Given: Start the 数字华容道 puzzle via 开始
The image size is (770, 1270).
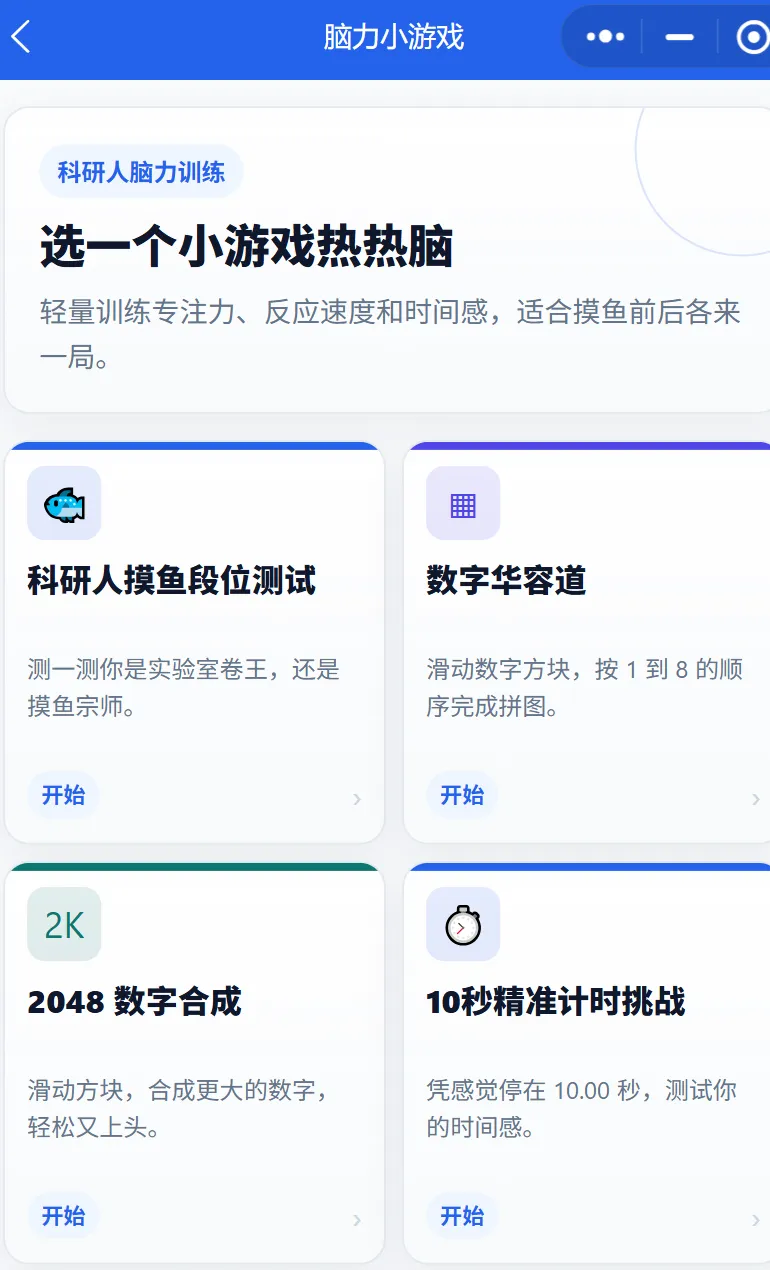Looking at the screenshot, I should coord(462,795).
